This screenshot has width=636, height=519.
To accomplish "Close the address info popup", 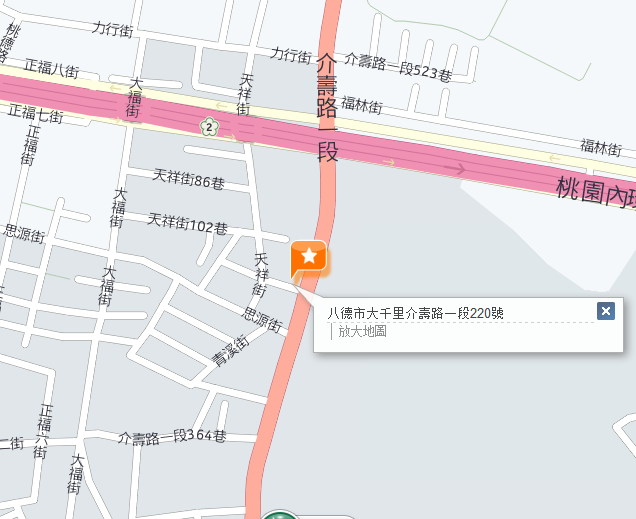I will (x=606, y=312).
